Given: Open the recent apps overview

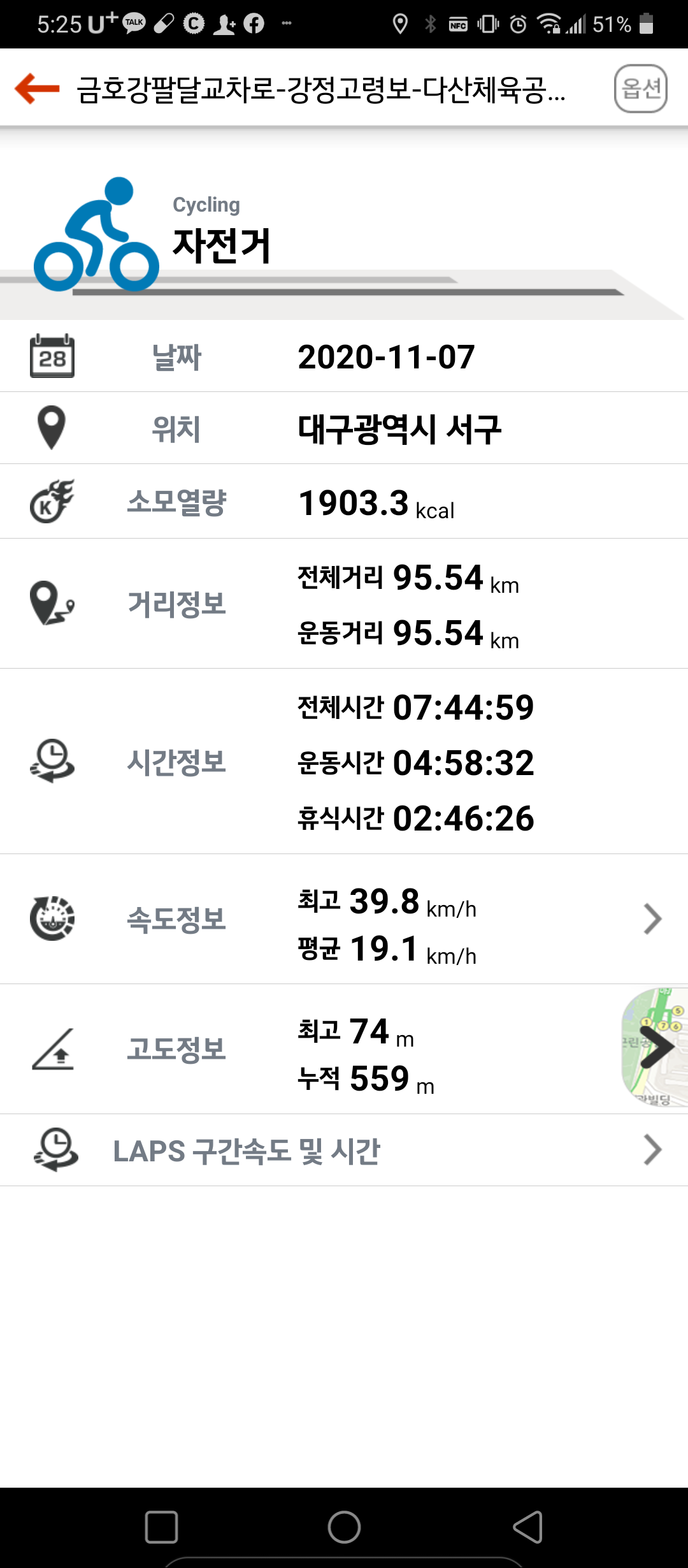Looking at the screenshot, I should 161,1527.
